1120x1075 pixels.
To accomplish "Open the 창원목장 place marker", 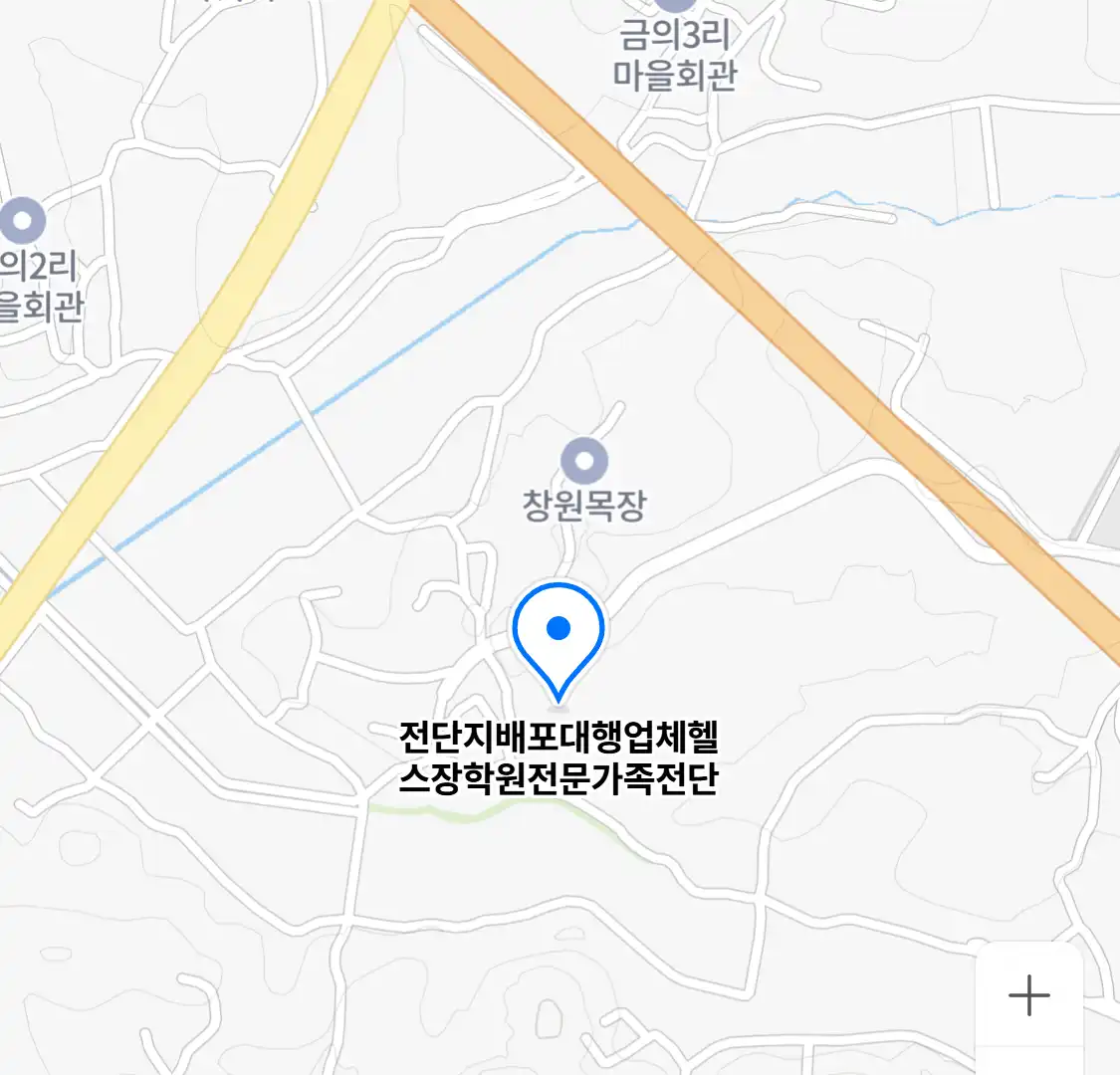I will pyautogui.click(x=584, y=461).
